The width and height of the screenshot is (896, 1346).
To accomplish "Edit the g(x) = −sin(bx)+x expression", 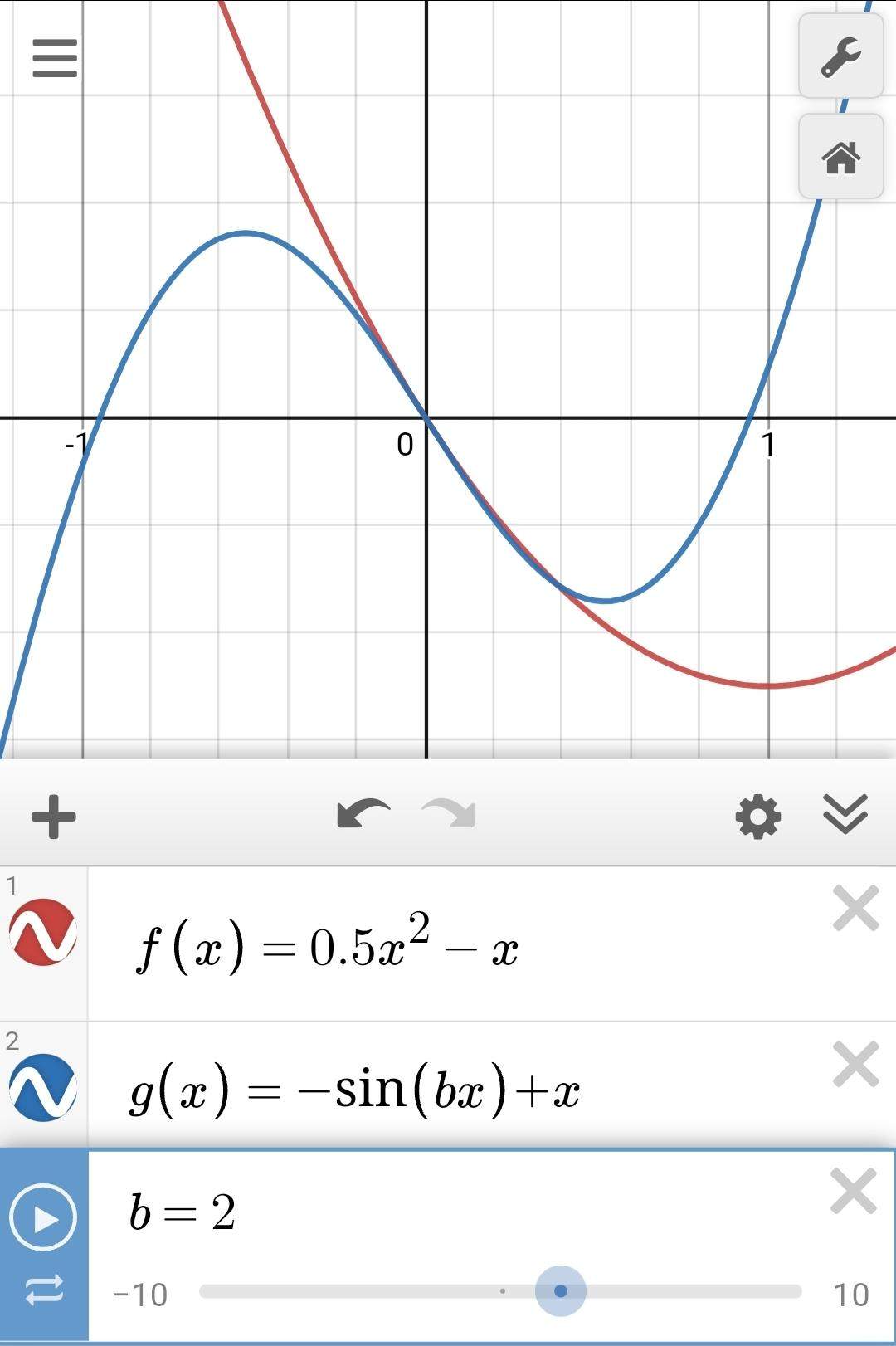I will coord(355,1090).
